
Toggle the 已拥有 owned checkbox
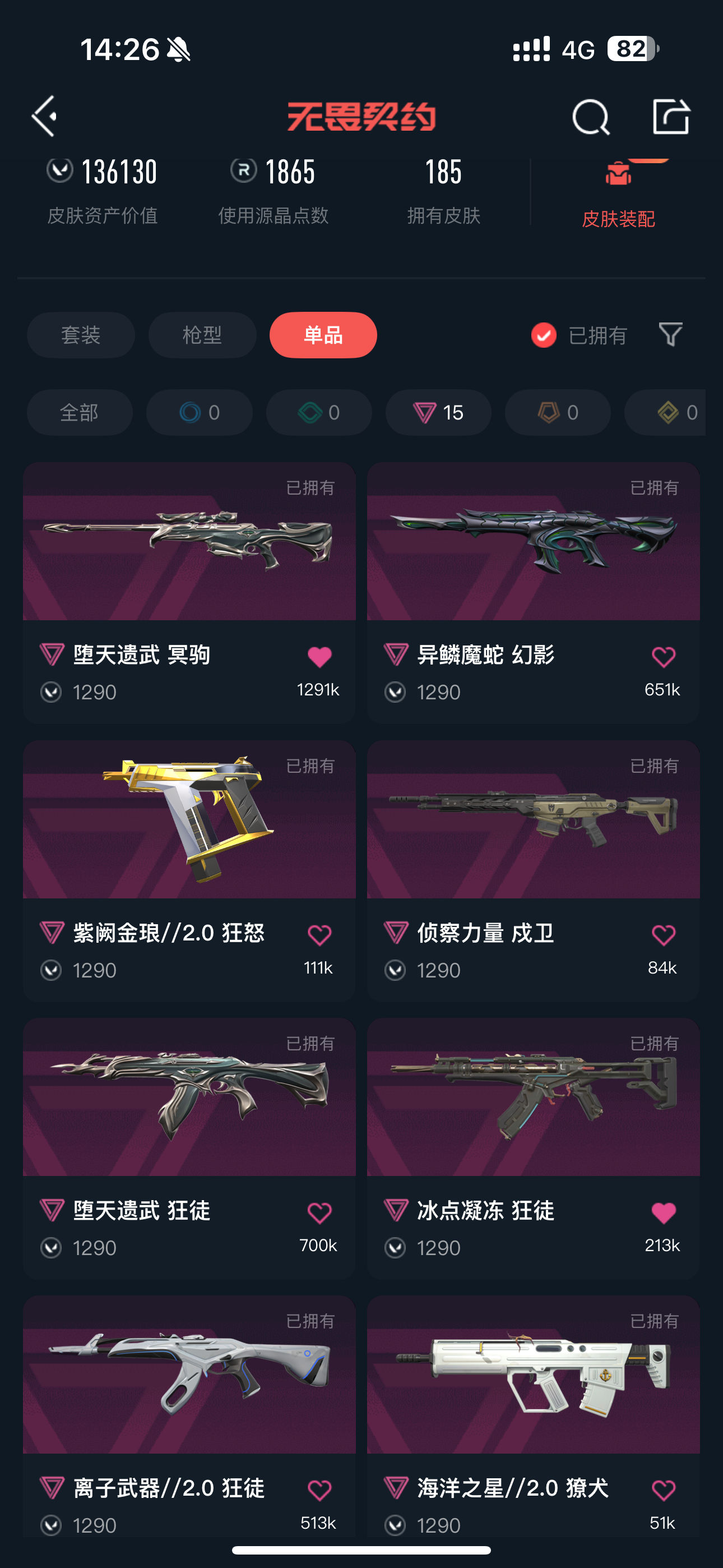point(544,335)
